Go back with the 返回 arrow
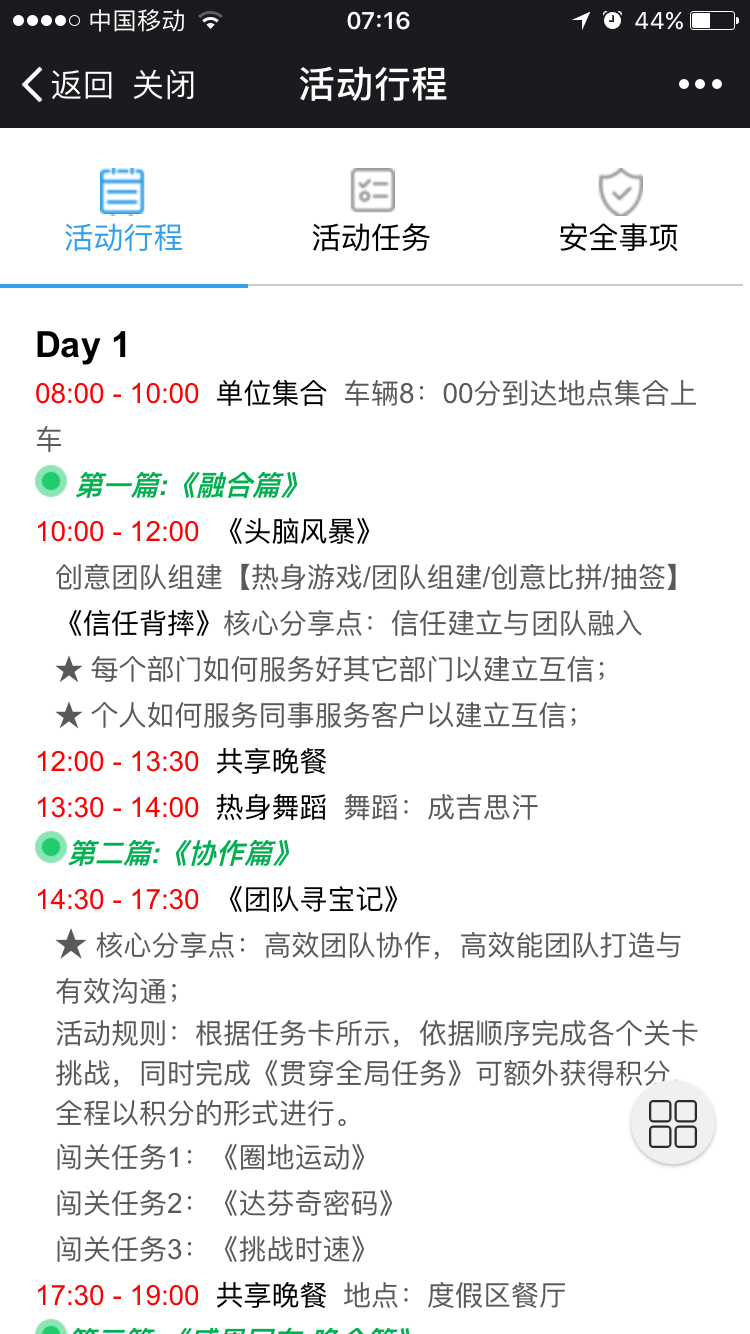Image resolution: width=750 pixels, height=1334 pixels. tap(67, 85)
